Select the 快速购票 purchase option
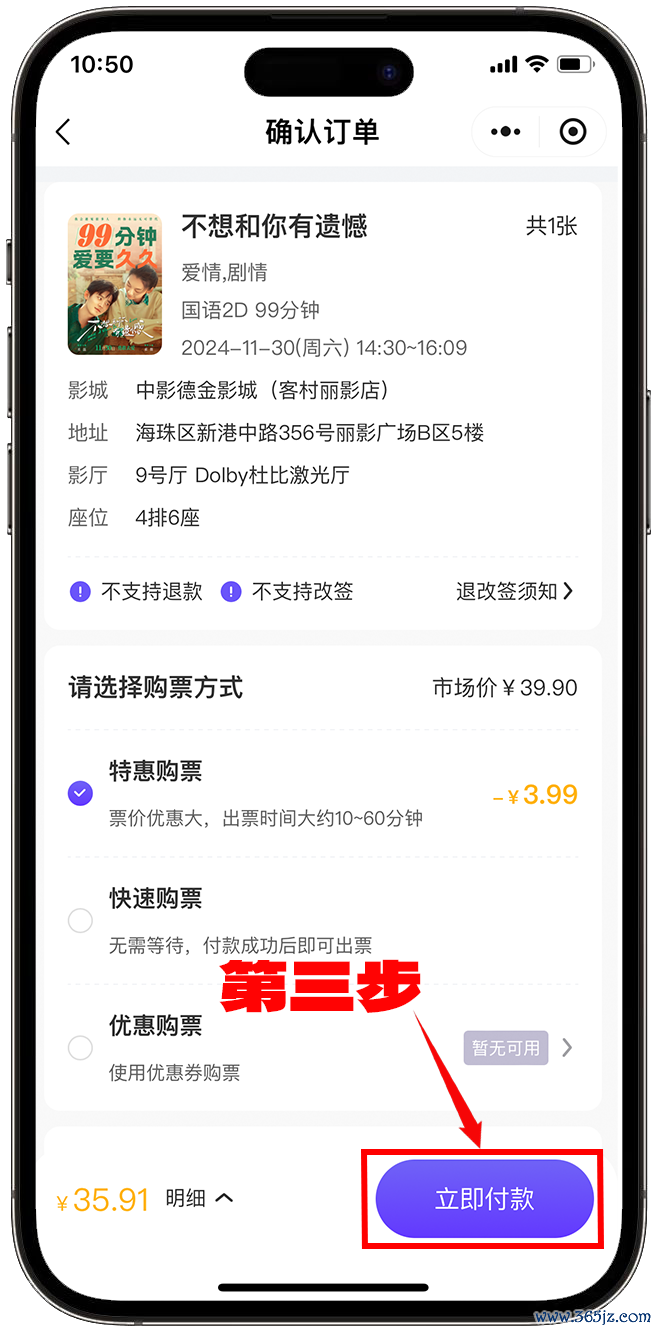The height and width of the screenshot is (1332, 658). [80, 921]
